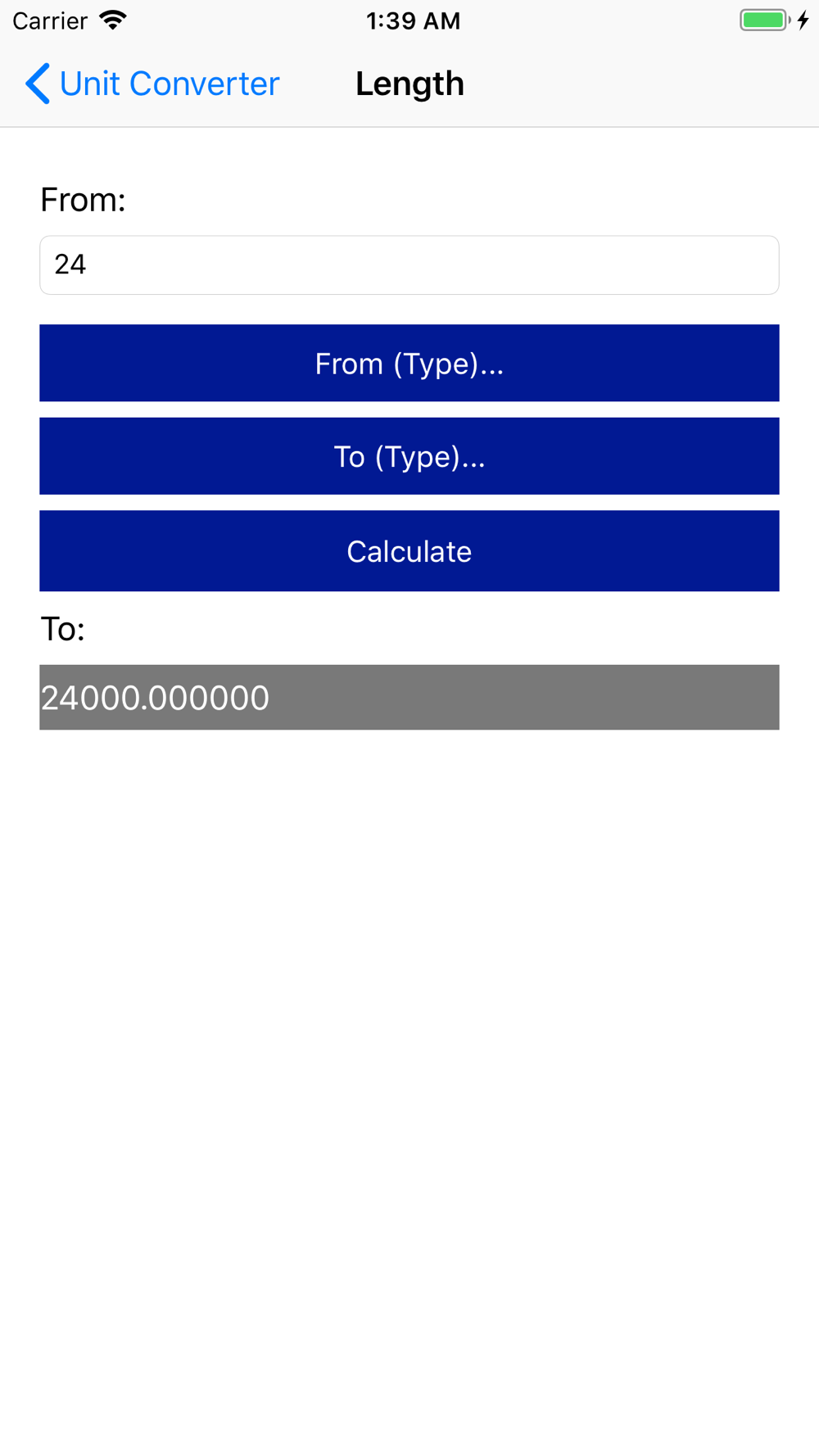The image size is (819, 1456).
Task: Open the From (Type) picker
Action: click(x=409, y=364)
